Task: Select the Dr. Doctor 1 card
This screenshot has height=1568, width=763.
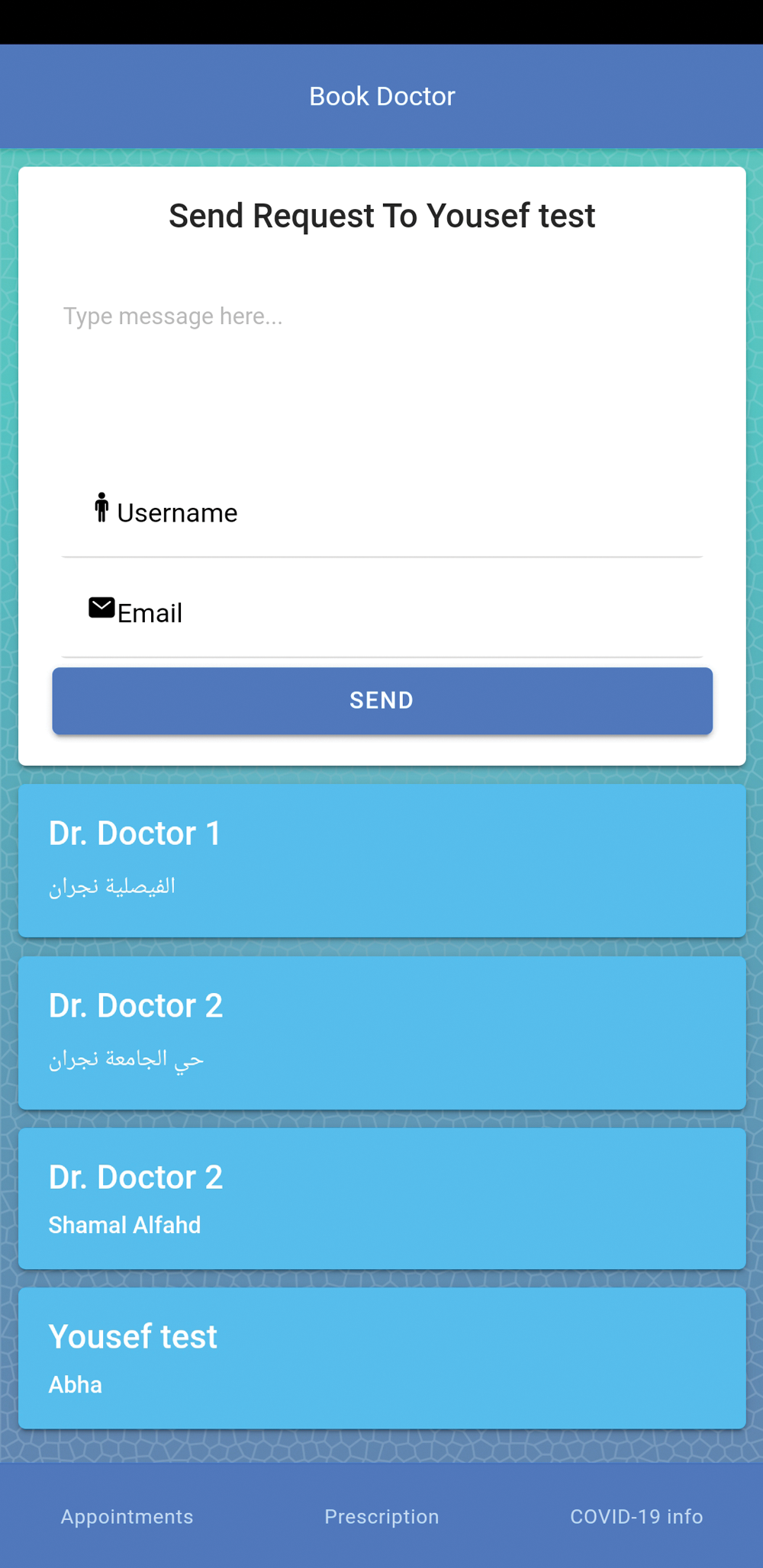Action: [x=381, y=860]
